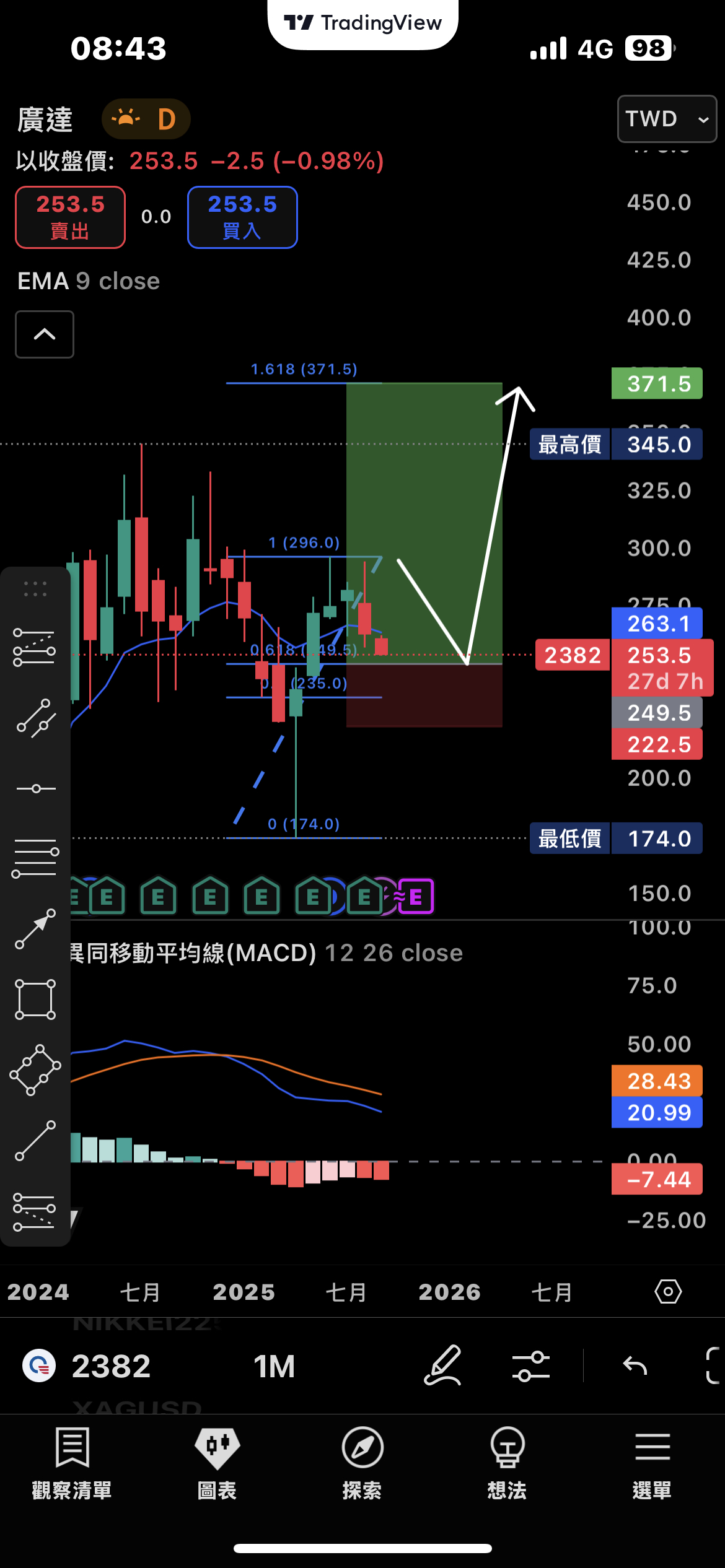Tap the 253.5 買入 buy button
725x1568 pixels.
[242, 217]
